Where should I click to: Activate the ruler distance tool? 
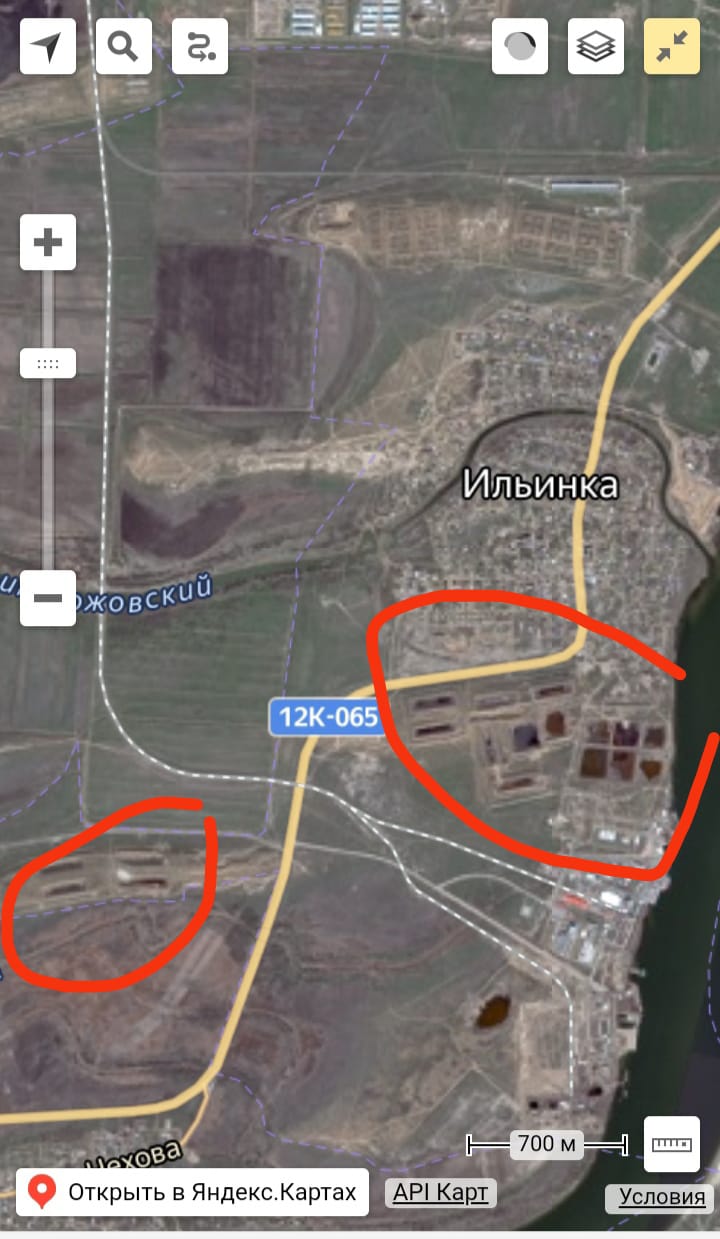point(672,1144)
